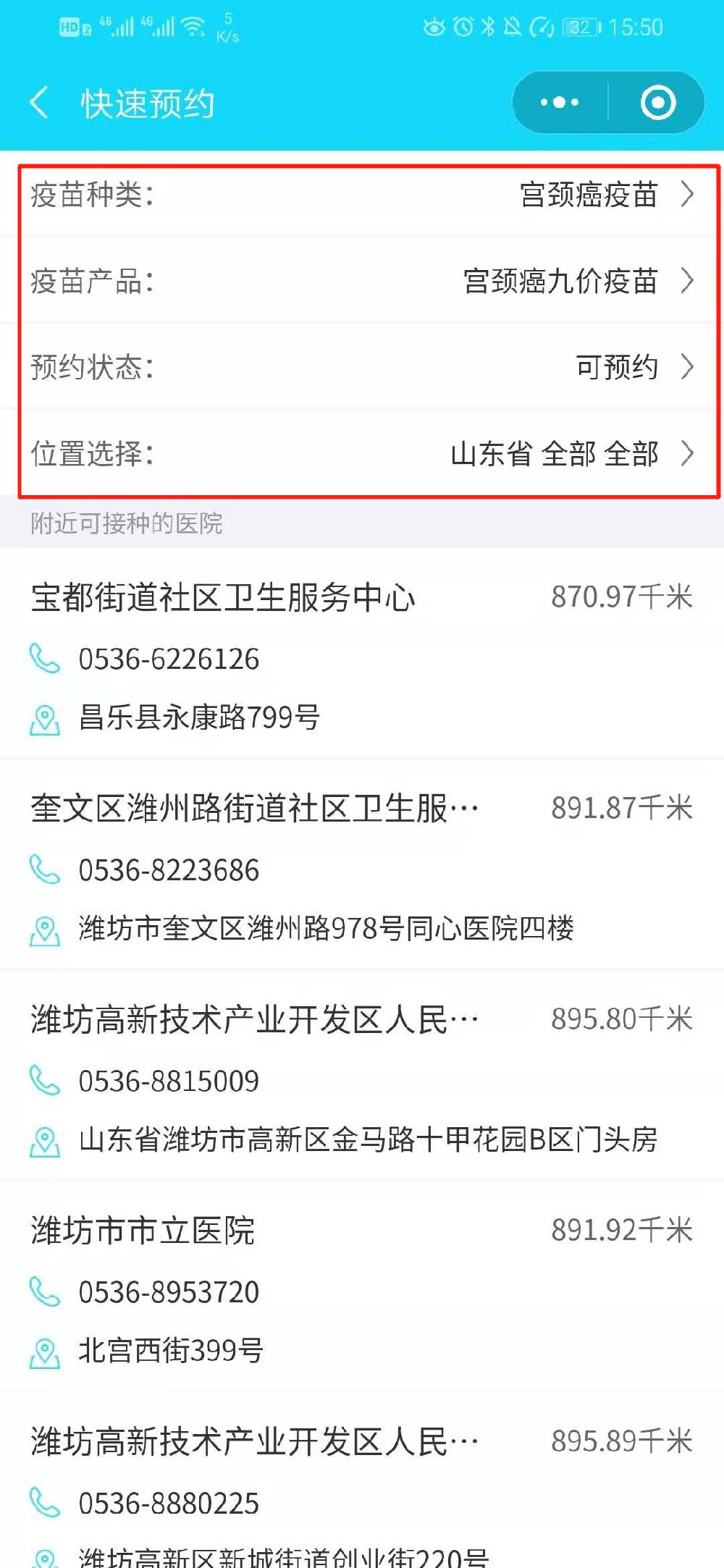Close the mini program via circle button
The width and height of the screenshot is (724, 1568).
[x=657, y=103]
